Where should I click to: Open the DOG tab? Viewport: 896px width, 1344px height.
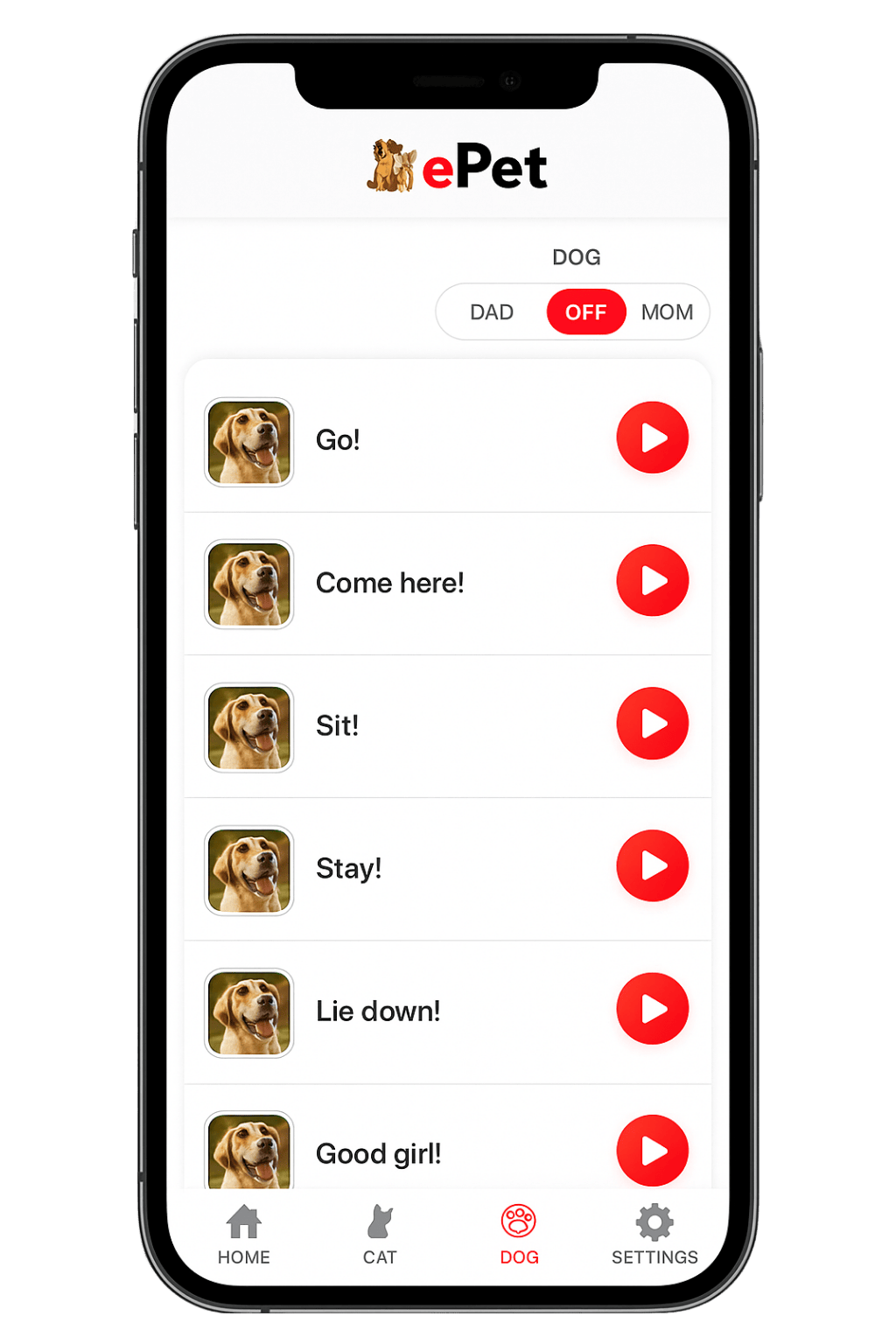pos(519,1235)
